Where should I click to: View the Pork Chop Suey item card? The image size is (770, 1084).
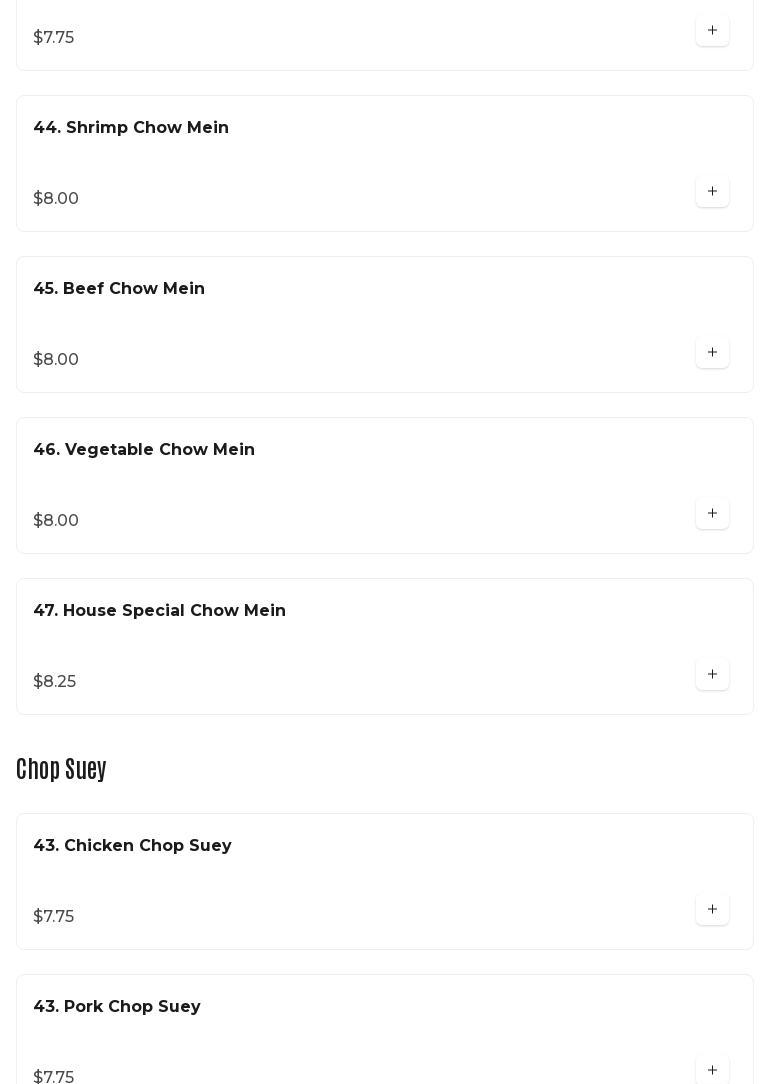coord(350,1030)
